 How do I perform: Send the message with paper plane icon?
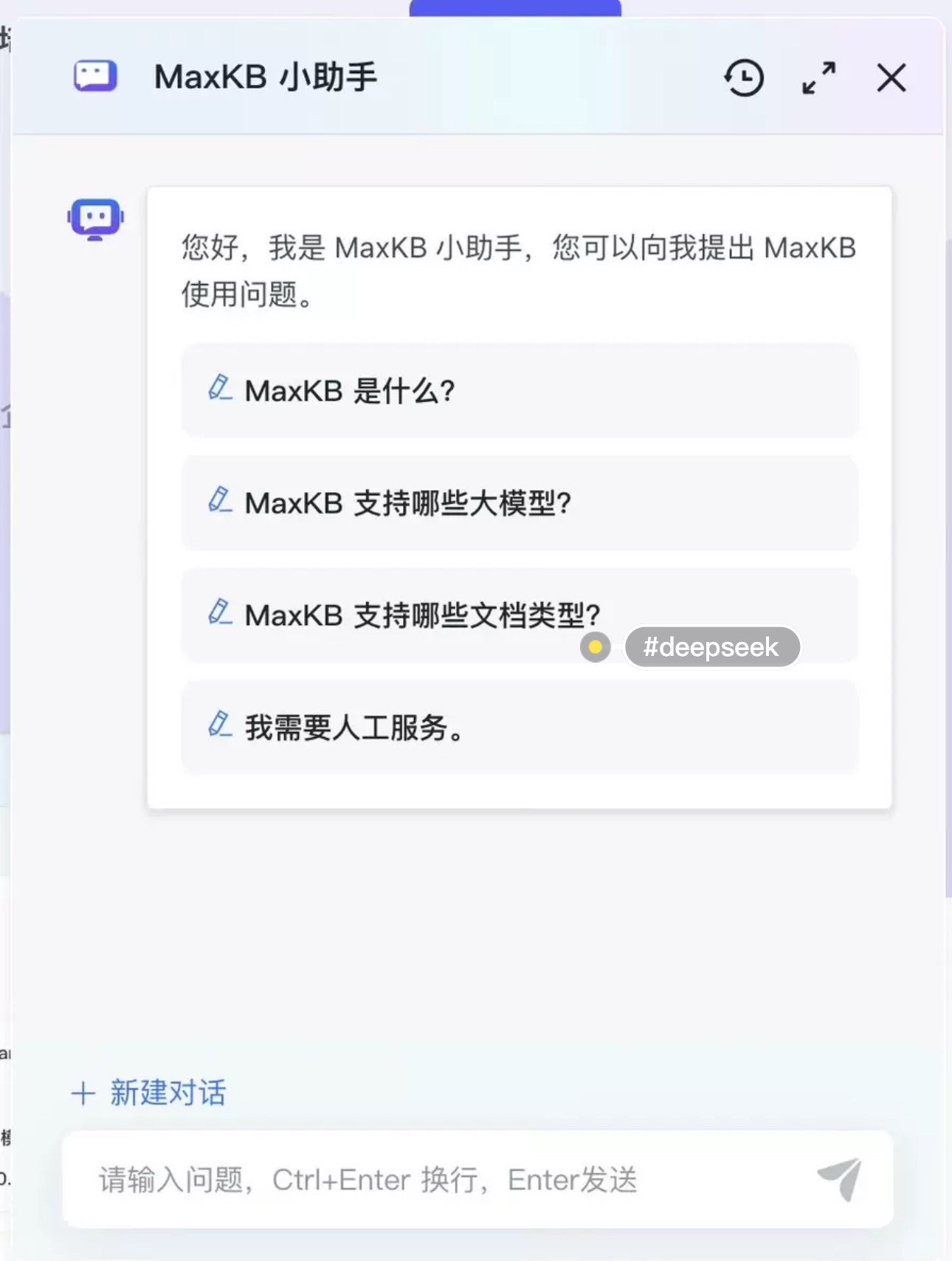[840, 1178]
